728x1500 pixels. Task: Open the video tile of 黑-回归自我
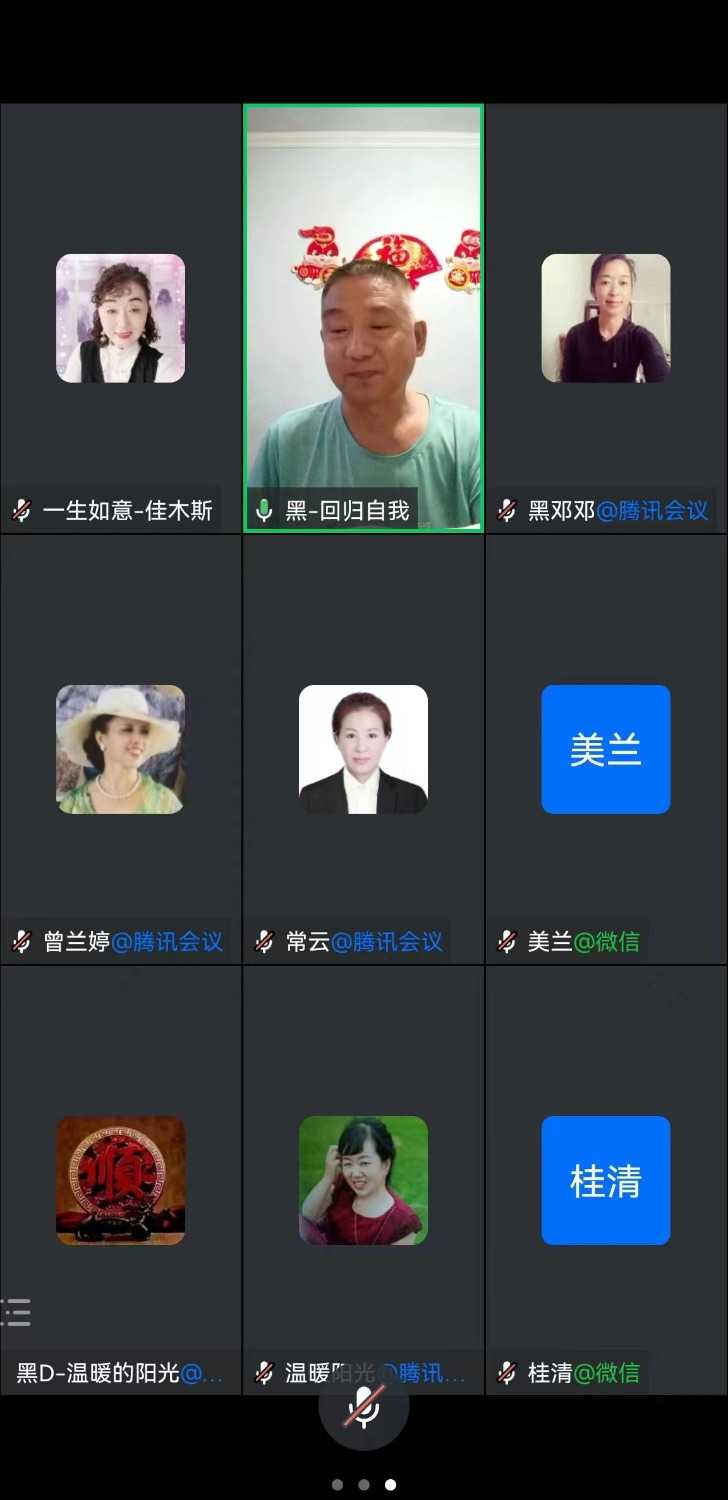click(x=364, y=318)
